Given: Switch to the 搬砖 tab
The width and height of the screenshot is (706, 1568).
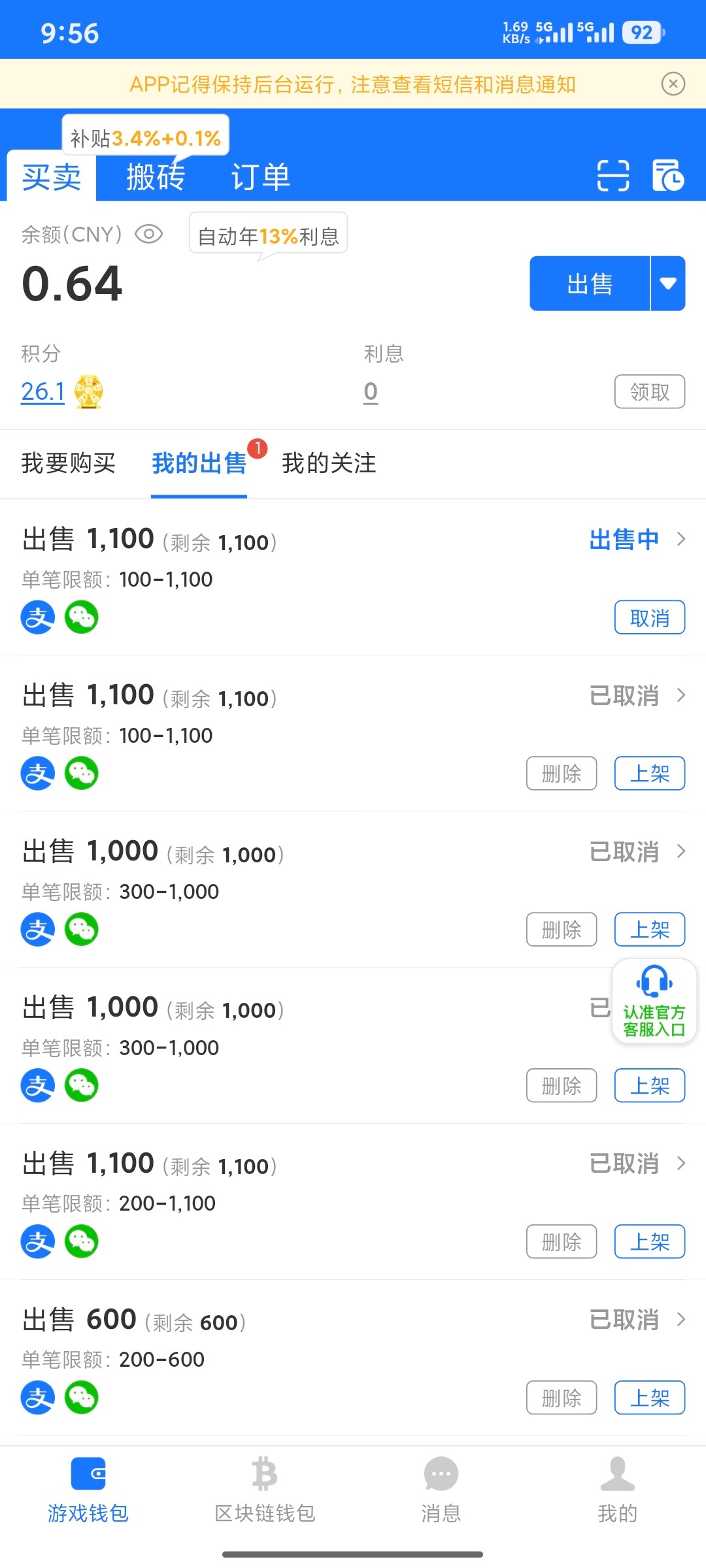Looking at the screenshot, I should pos(156,177).
